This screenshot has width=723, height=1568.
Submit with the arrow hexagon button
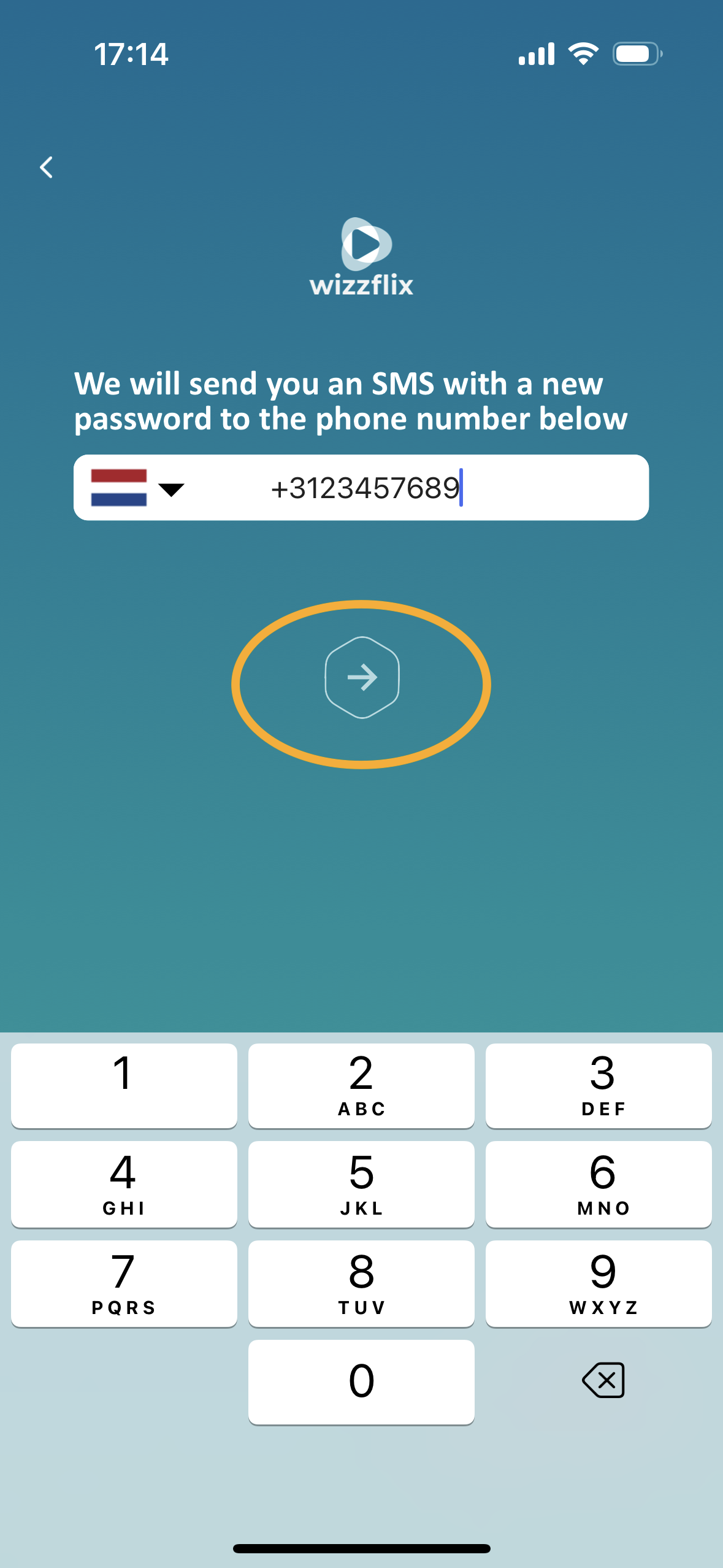click(362, 678)
